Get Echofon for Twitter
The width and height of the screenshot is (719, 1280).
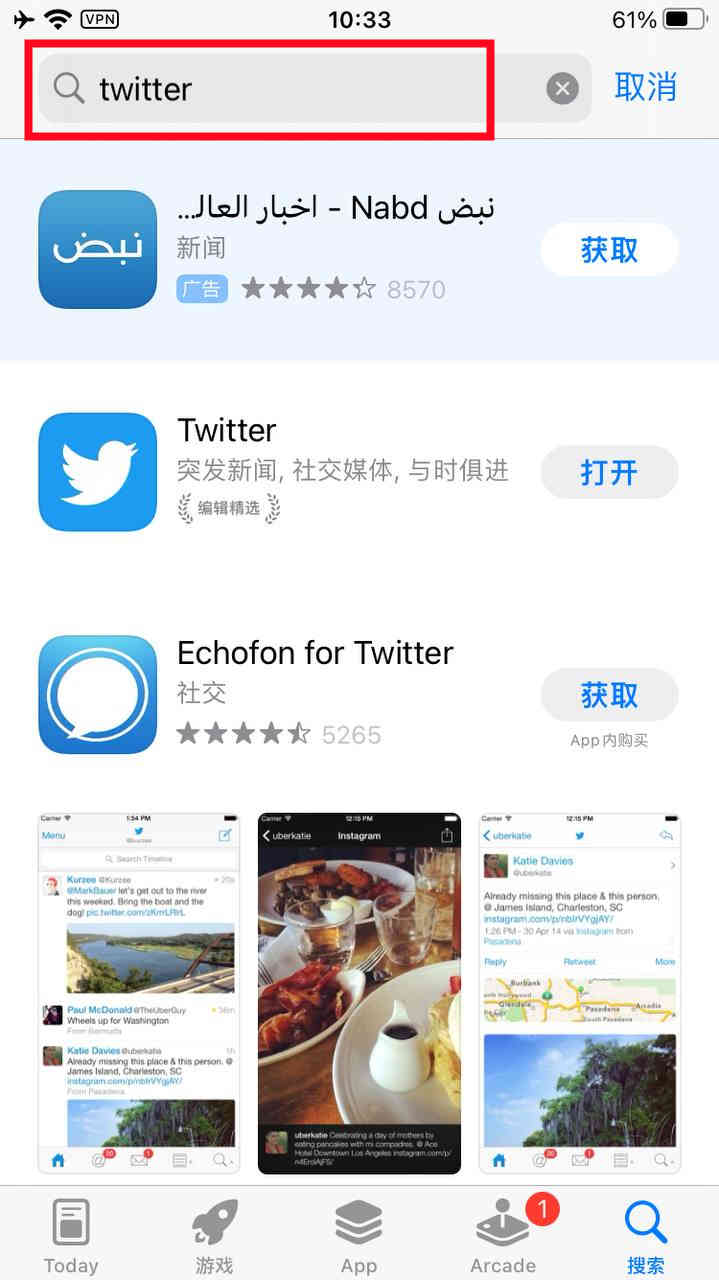[609, 695]
